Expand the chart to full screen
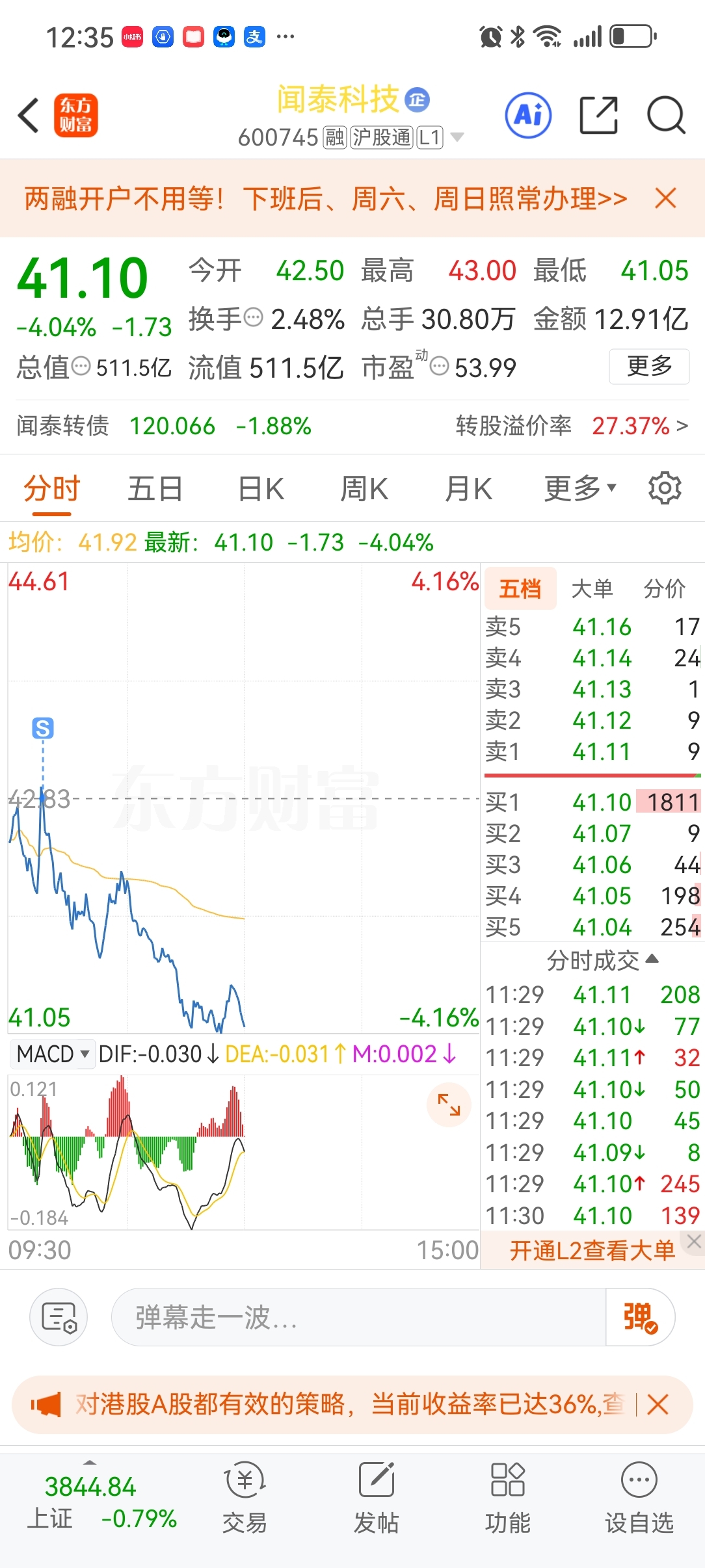Viewport: 705px width, 1568px height. coord(449,1104)
